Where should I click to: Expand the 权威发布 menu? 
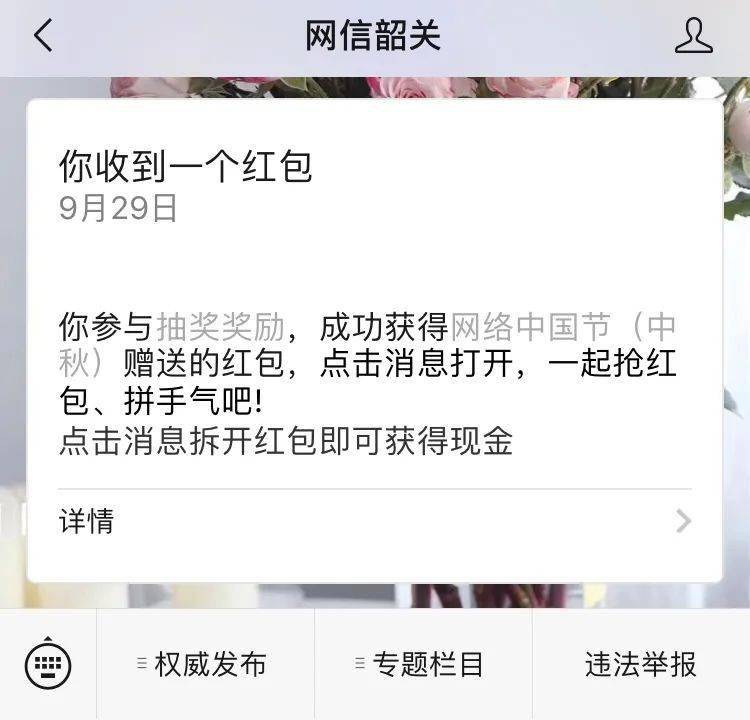pyautogui.click(x=205, y=664)
